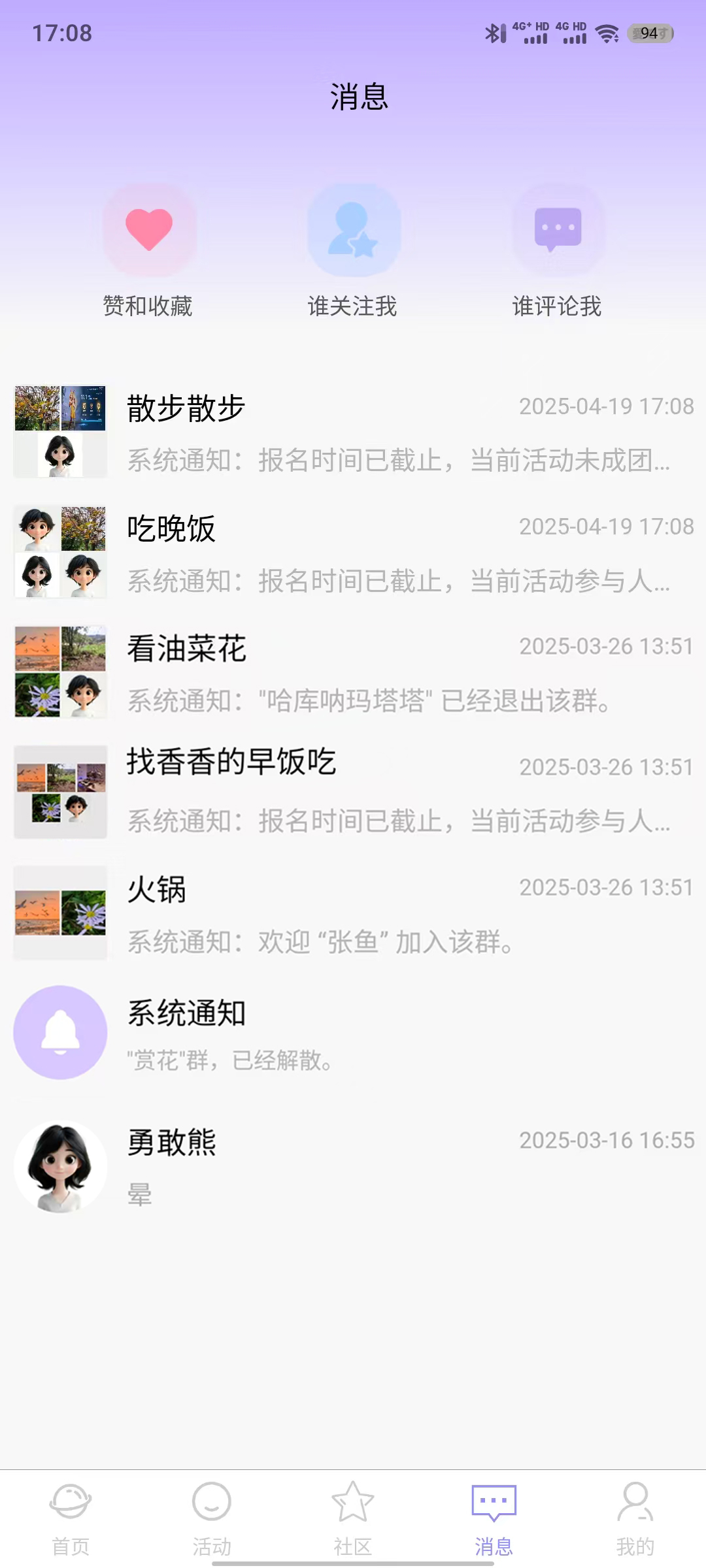Open the 看油菜花 group chat

coord(353,673)
